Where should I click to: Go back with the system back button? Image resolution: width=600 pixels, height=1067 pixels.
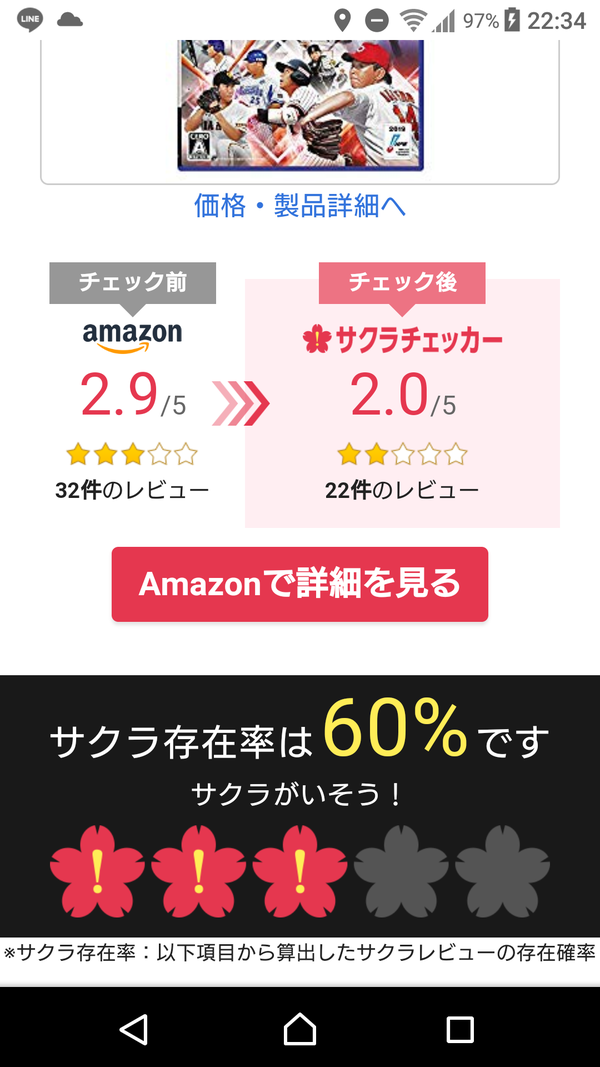click(134, 1028)
